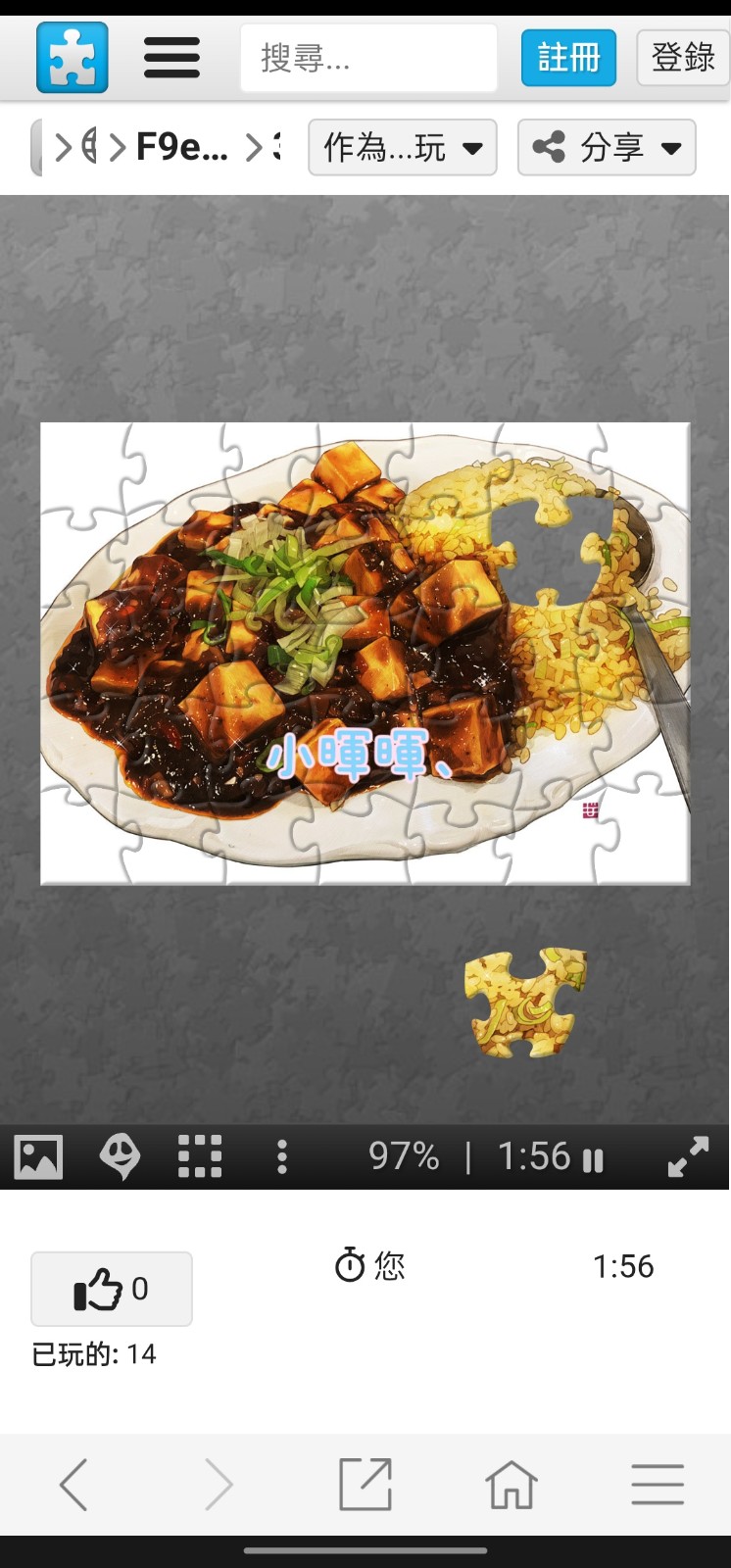This screenshot has height=1568, width=731.
Task: Arrange pieces with the grid icon
Action: click(200, 1157)
